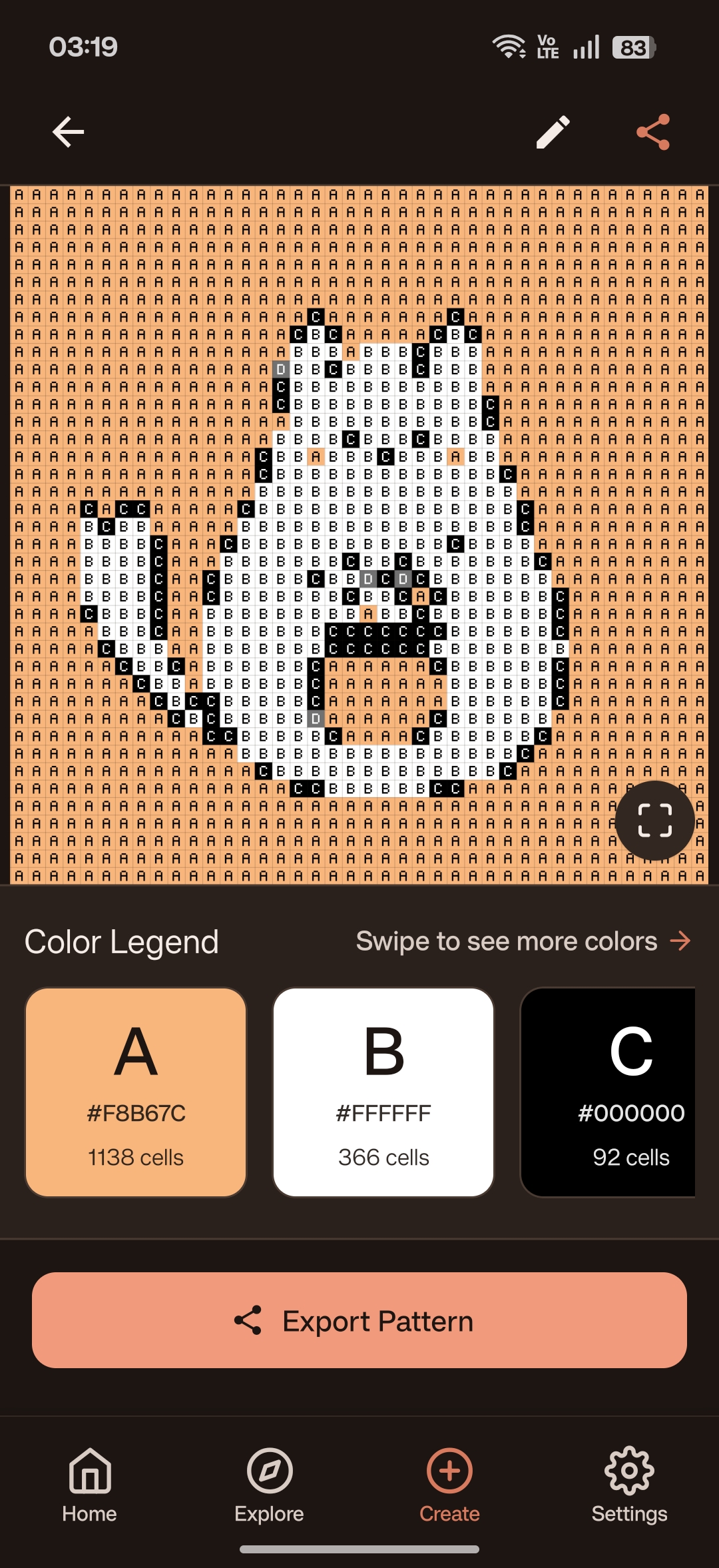The width and height of the screenshot is (719, 1568).
Task: Select color C swatch #000000
Action: (x=608, y=1092)
